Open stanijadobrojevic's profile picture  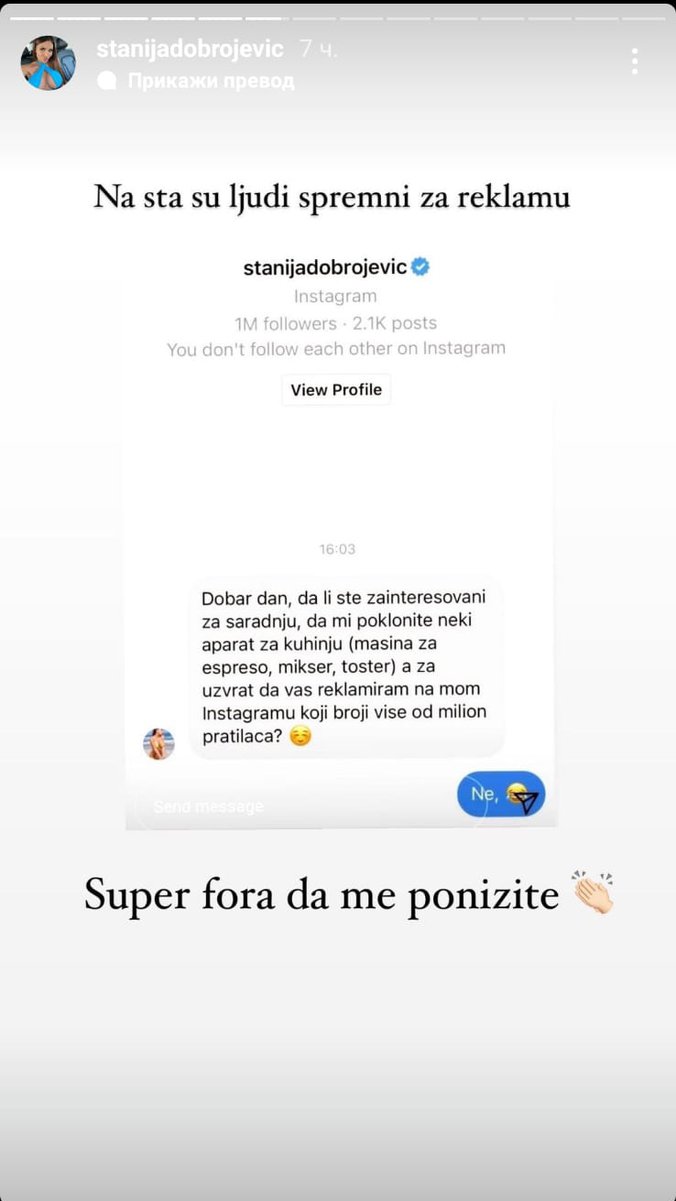(48, 63)
